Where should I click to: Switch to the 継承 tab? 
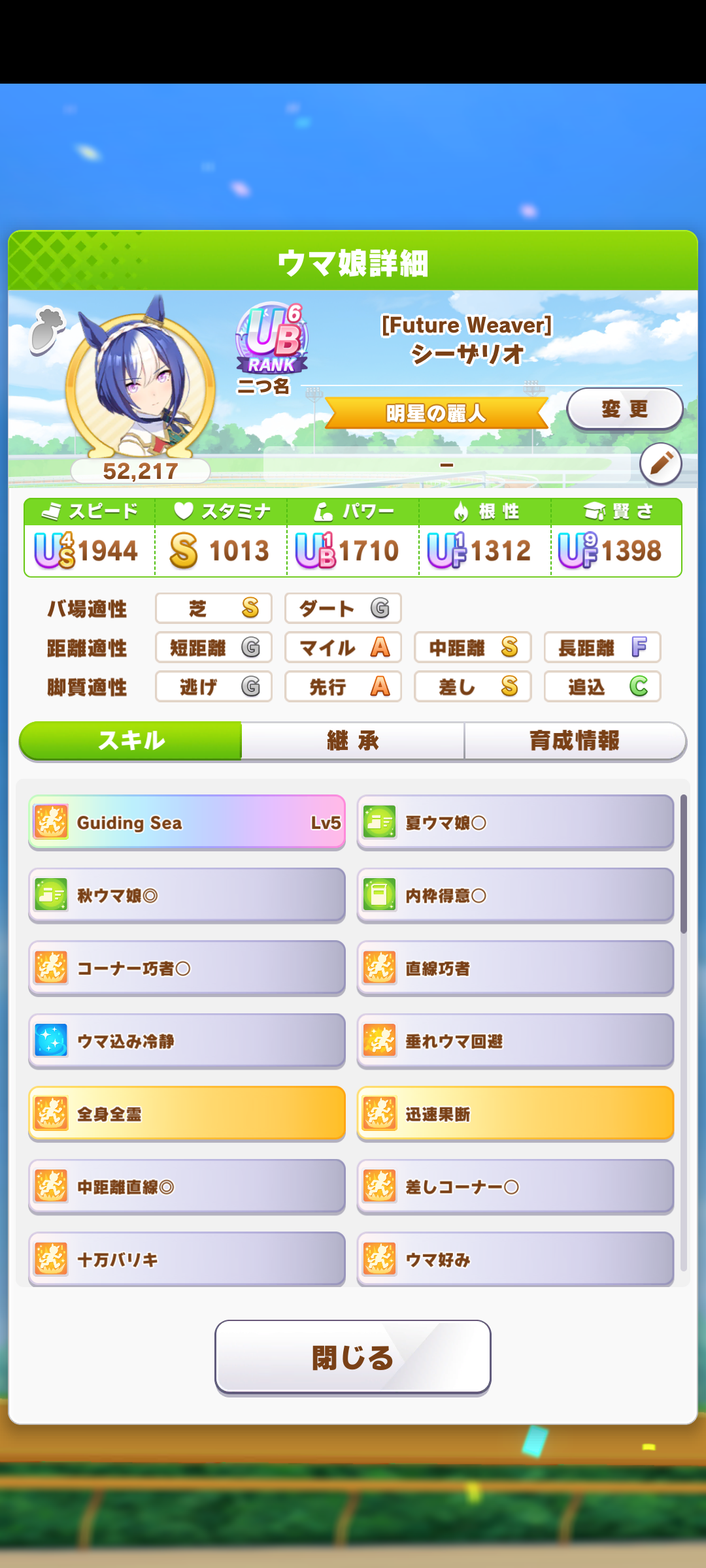(353, 741)
